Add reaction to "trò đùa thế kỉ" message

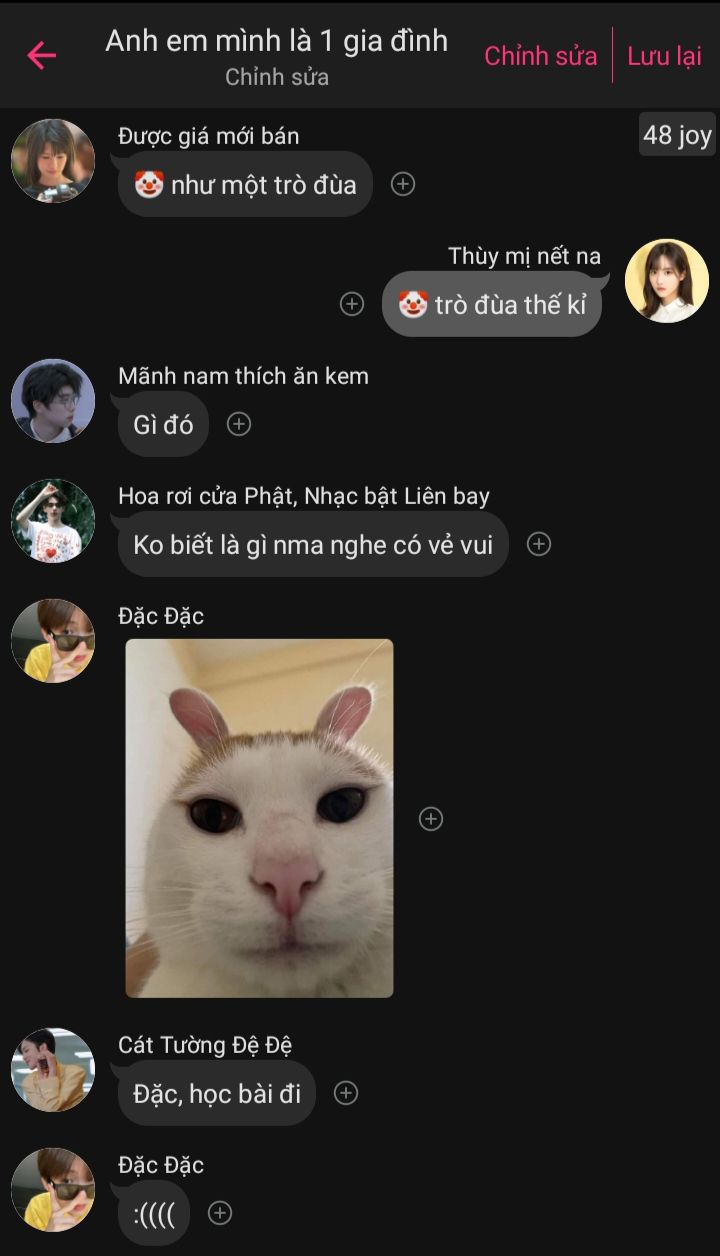tap(352, 304)
